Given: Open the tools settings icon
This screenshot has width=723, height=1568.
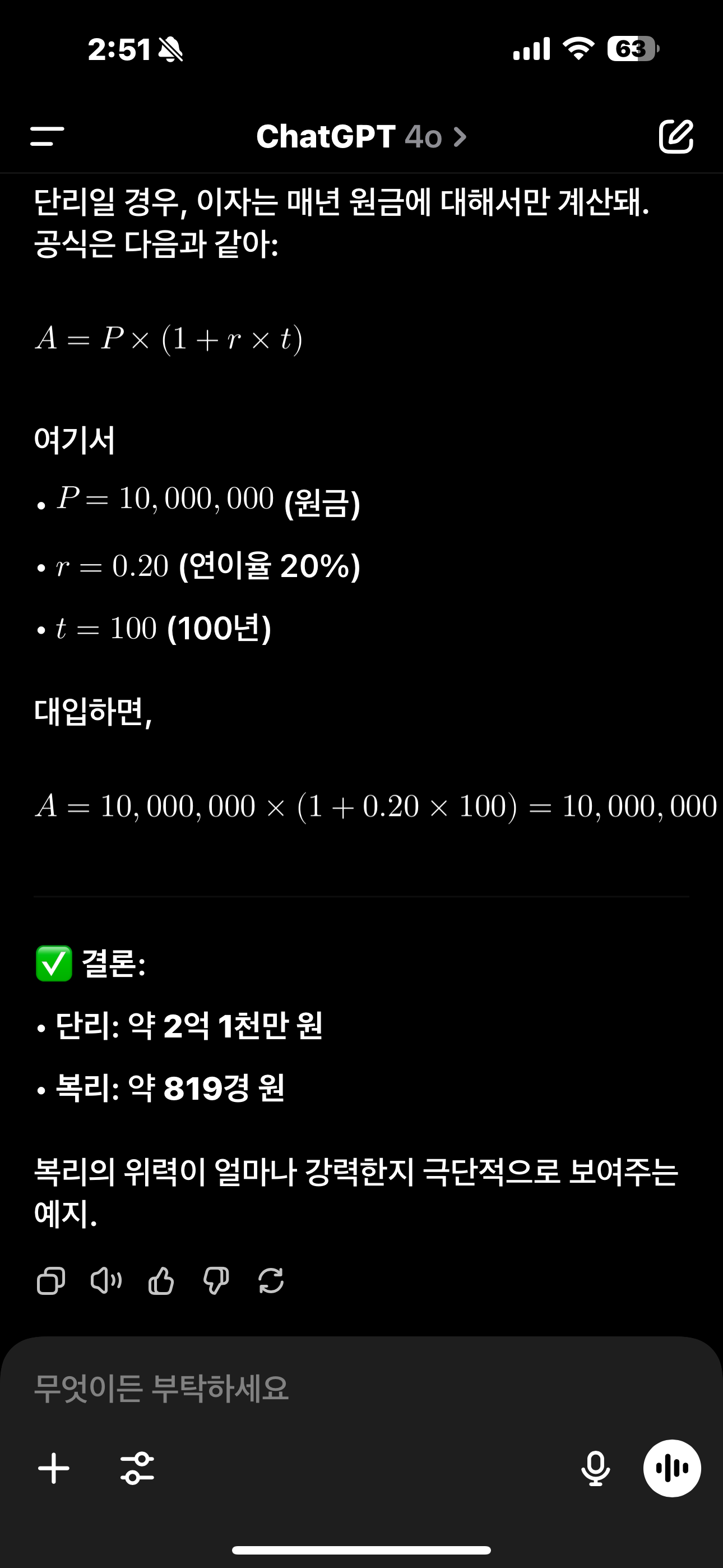Looking at the screenshot, I should point(137,1468).
